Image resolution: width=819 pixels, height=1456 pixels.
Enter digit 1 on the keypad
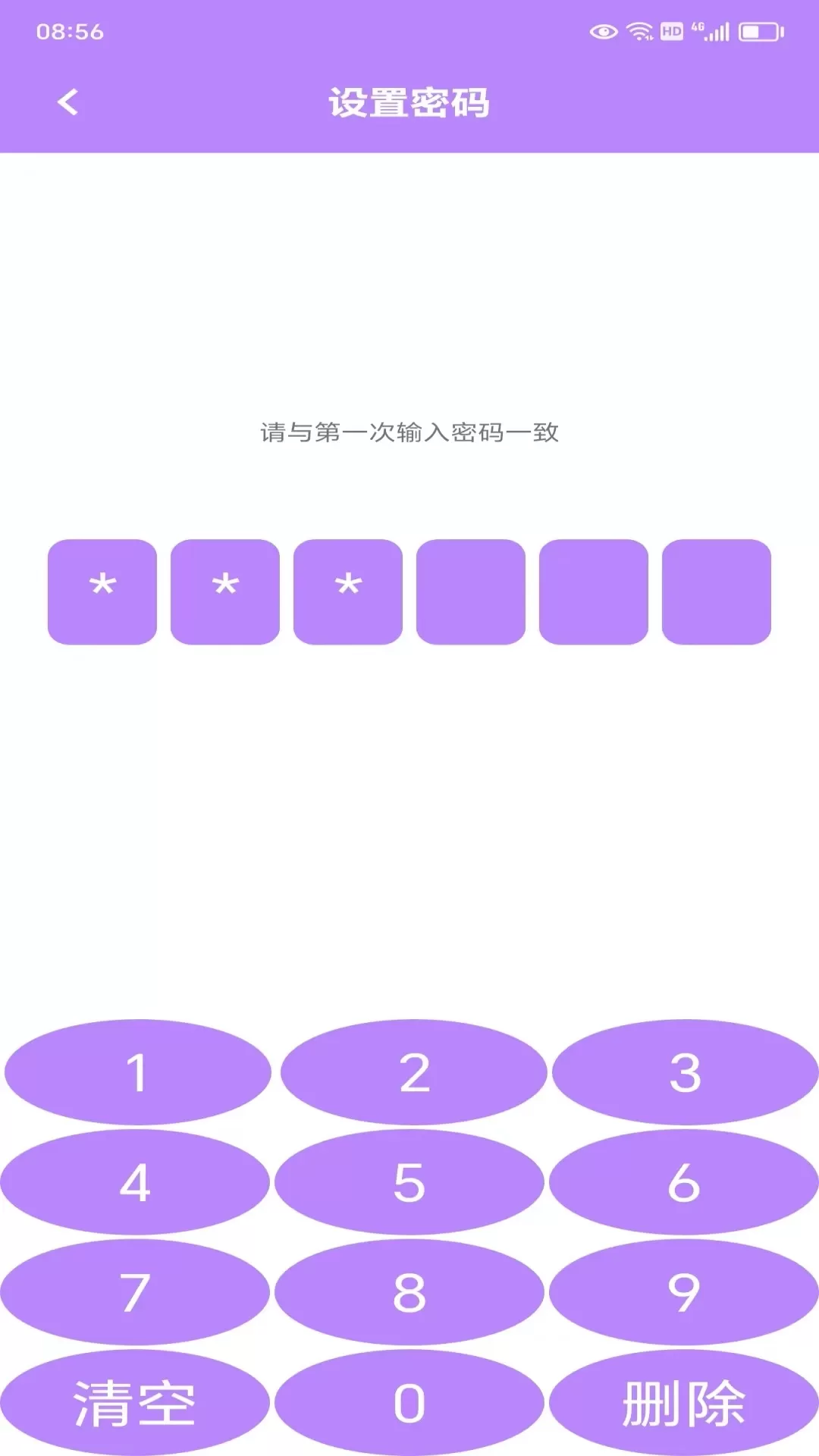coord(137,1072)
